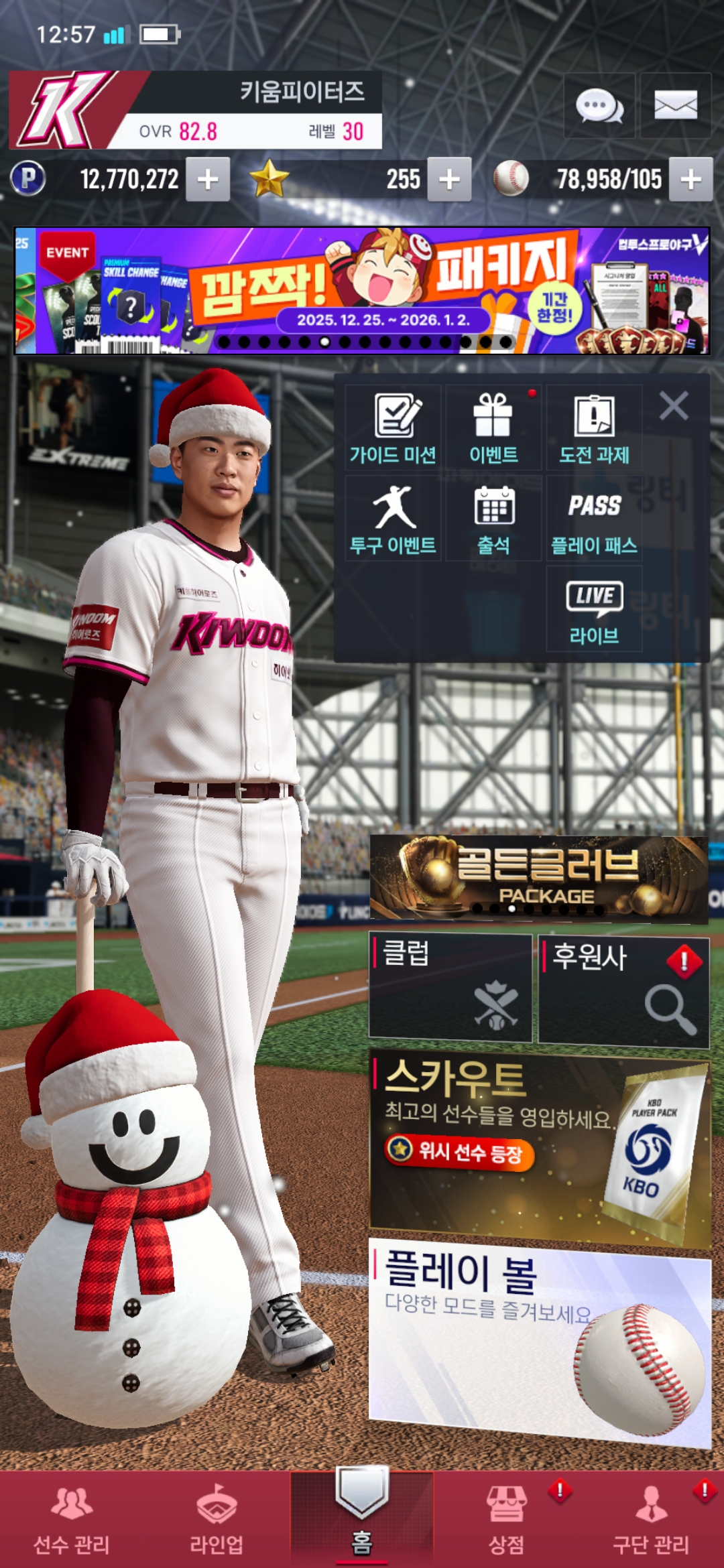The height and width of the screenshot is (1568, 724).
Task: Open 라이브 menu
Action: [594, 608]
